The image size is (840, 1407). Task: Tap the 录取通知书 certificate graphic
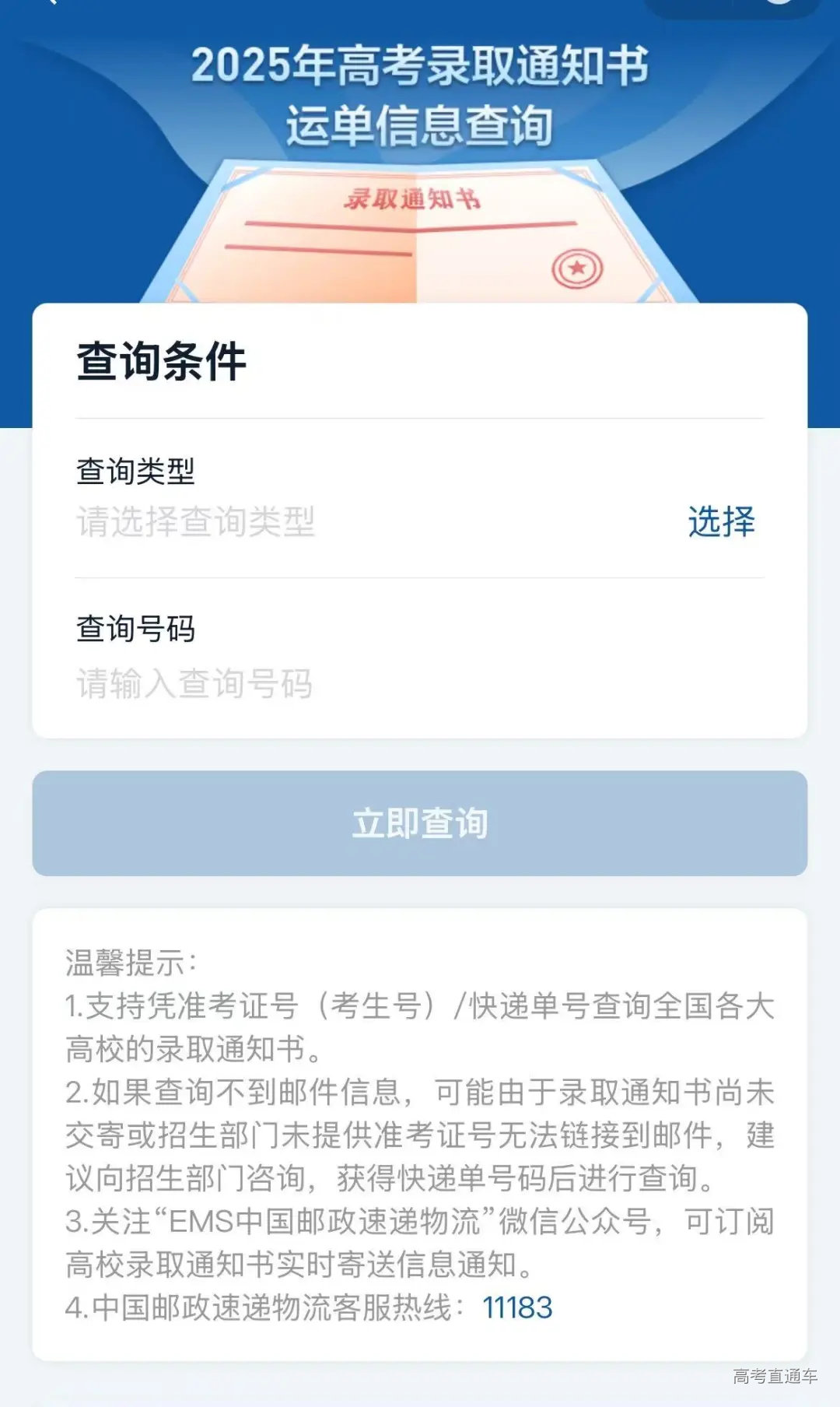(420, 226)
